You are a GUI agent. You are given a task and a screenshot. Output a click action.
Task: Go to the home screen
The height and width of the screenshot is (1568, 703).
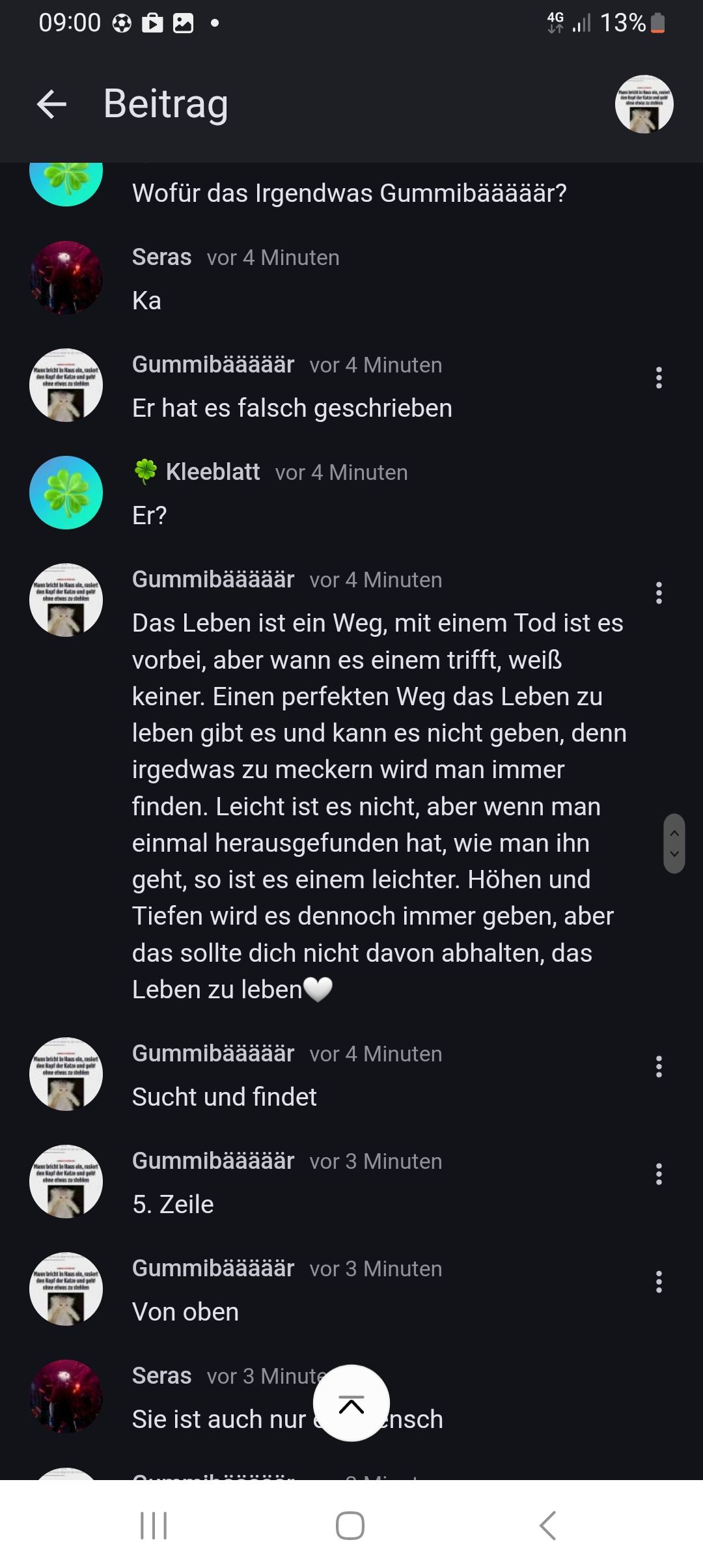(350, 1525)
